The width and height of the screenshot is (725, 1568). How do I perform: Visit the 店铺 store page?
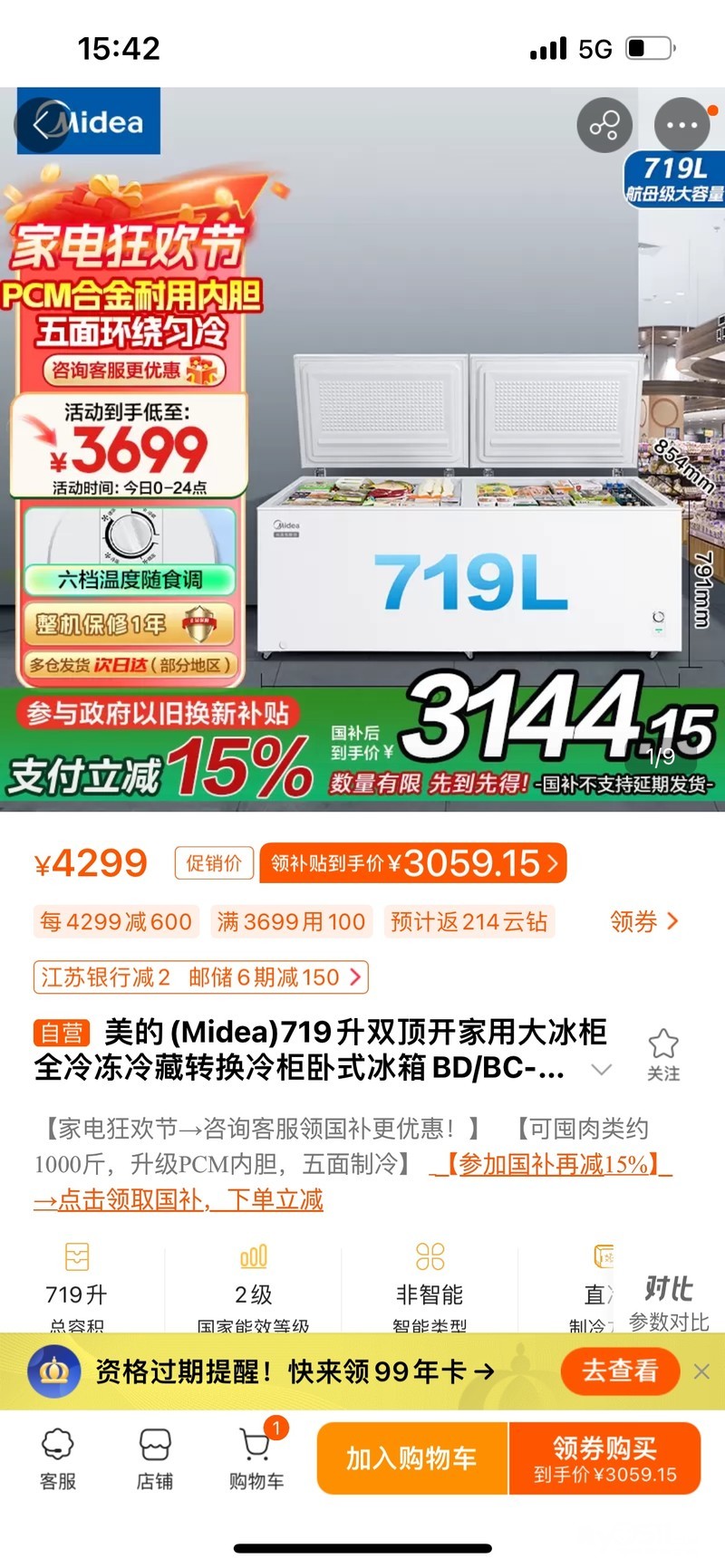click(155, 1458)
